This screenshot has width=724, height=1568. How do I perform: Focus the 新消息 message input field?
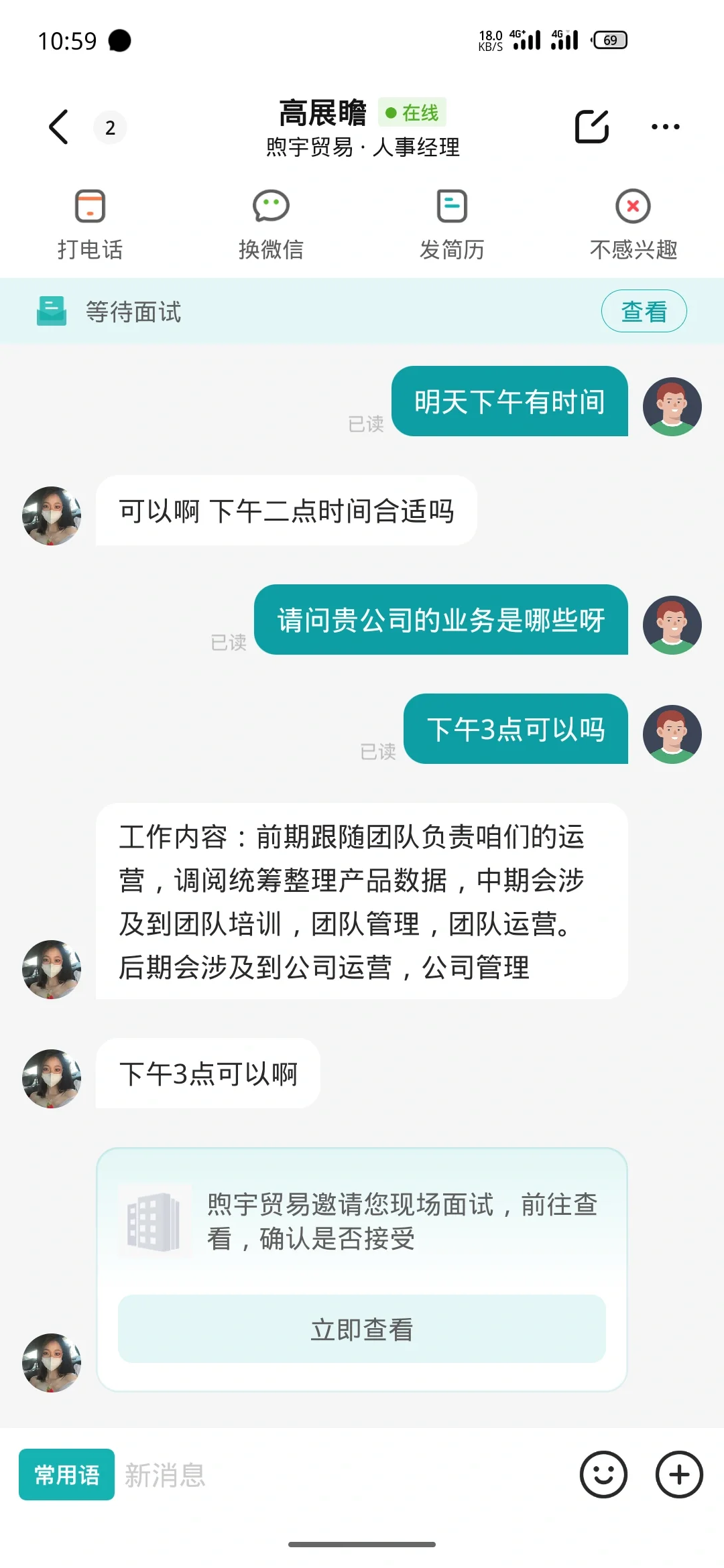click(x=335, y=1475)
